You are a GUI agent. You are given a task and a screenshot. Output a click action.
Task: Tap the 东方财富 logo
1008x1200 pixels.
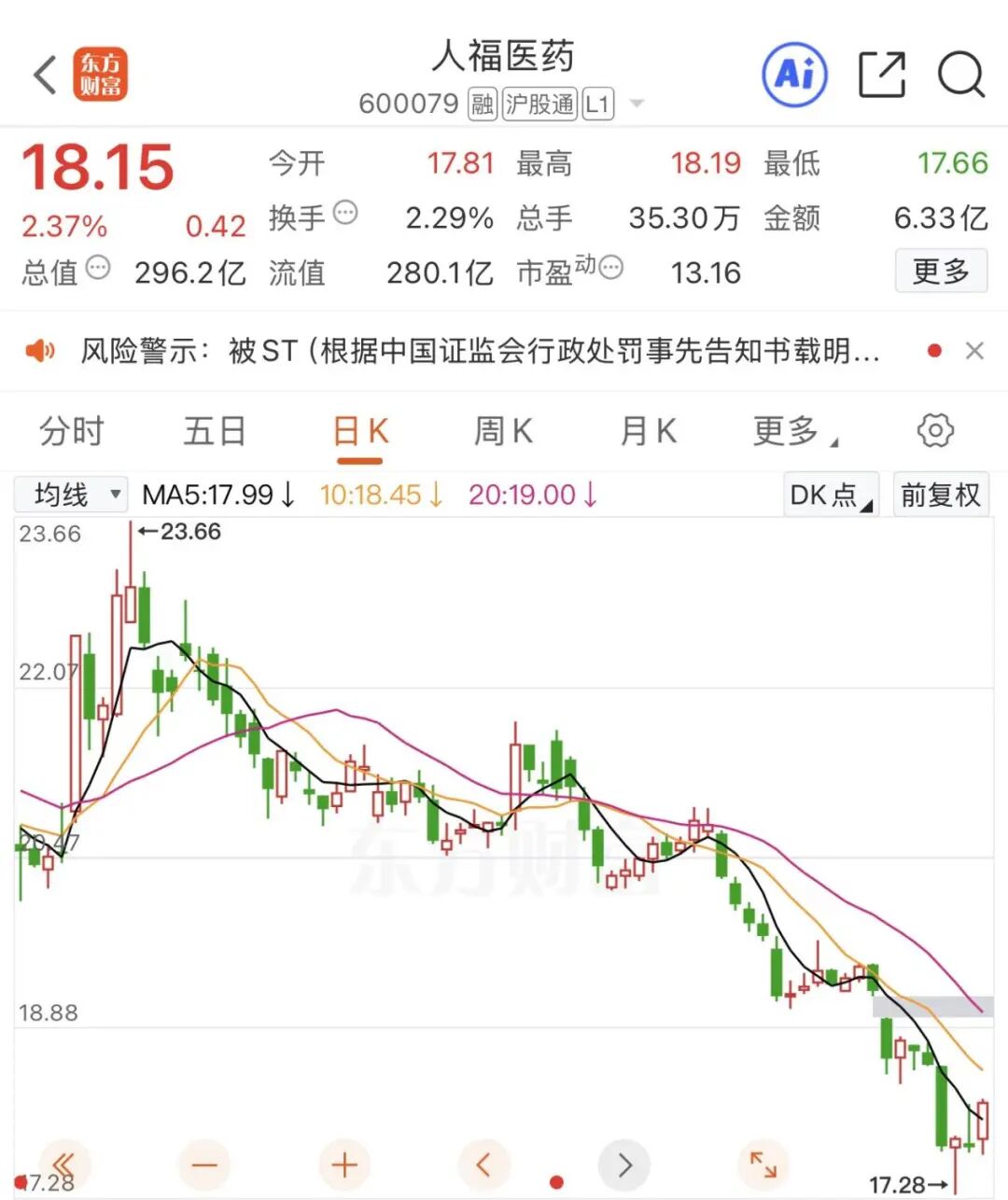[x=102, y=75]
